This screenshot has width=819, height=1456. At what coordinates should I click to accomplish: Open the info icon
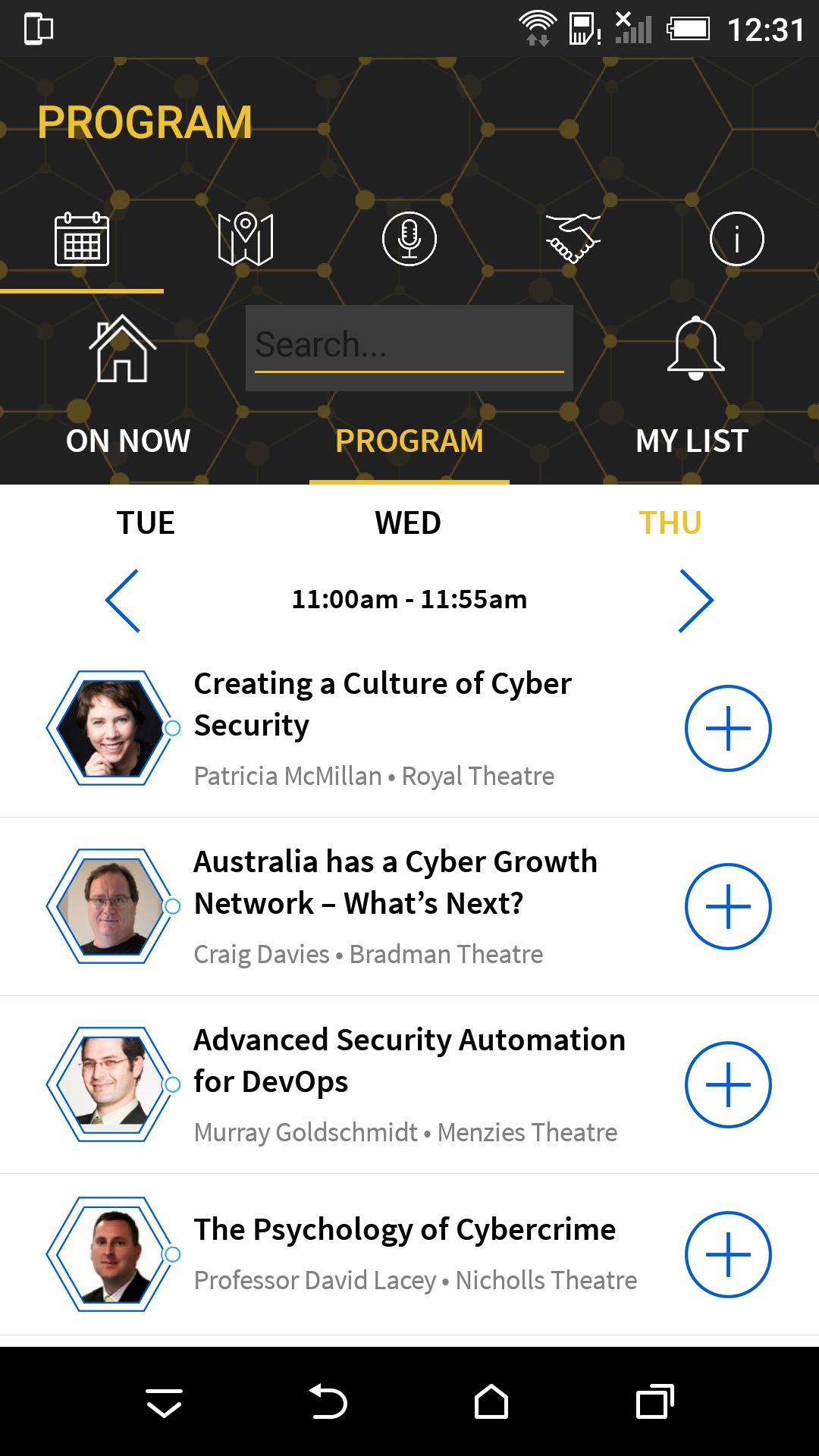coord(736,240)
